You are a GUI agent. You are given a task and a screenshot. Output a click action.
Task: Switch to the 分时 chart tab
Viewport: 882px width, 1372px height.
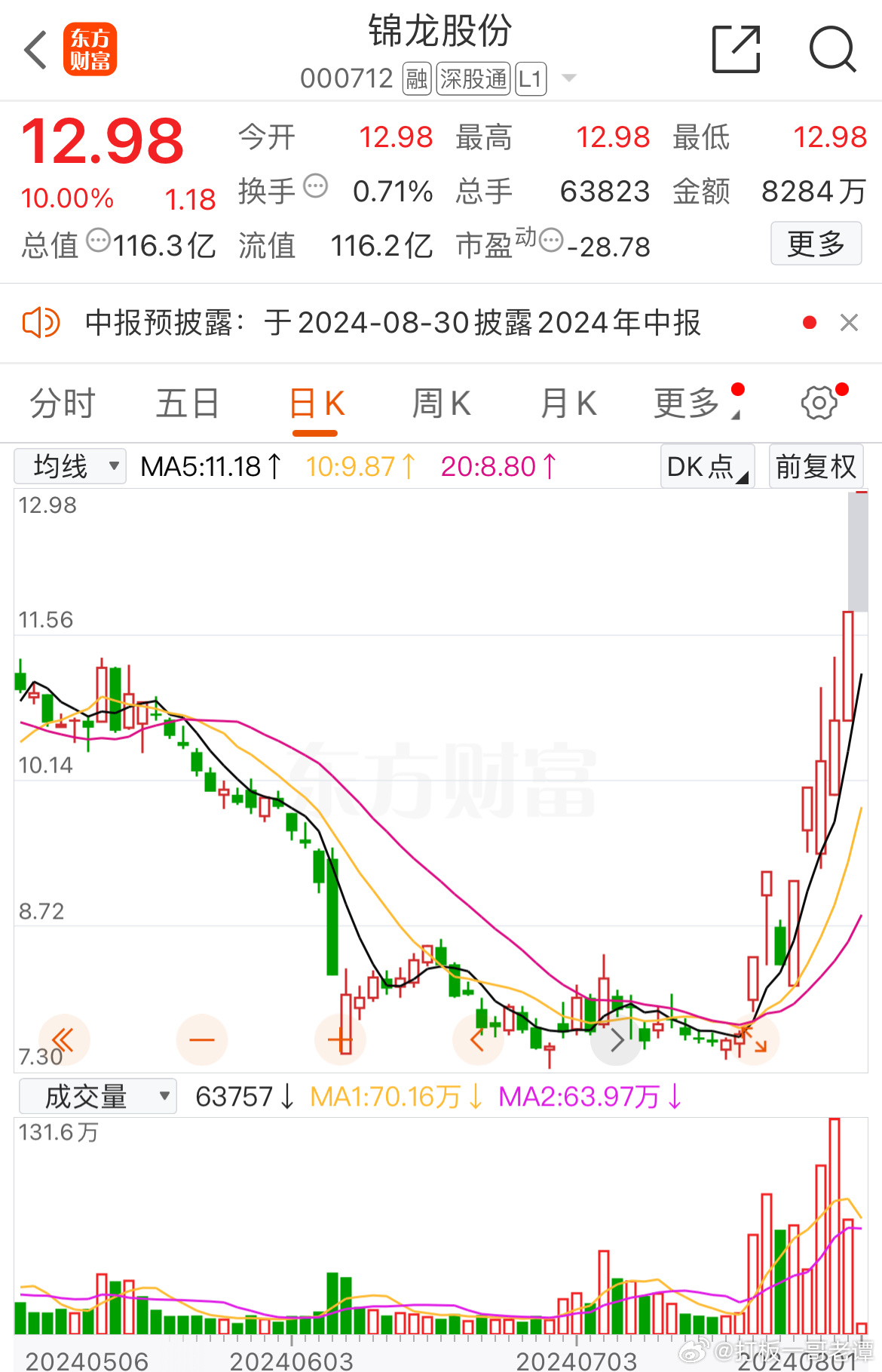click(63, 404)
